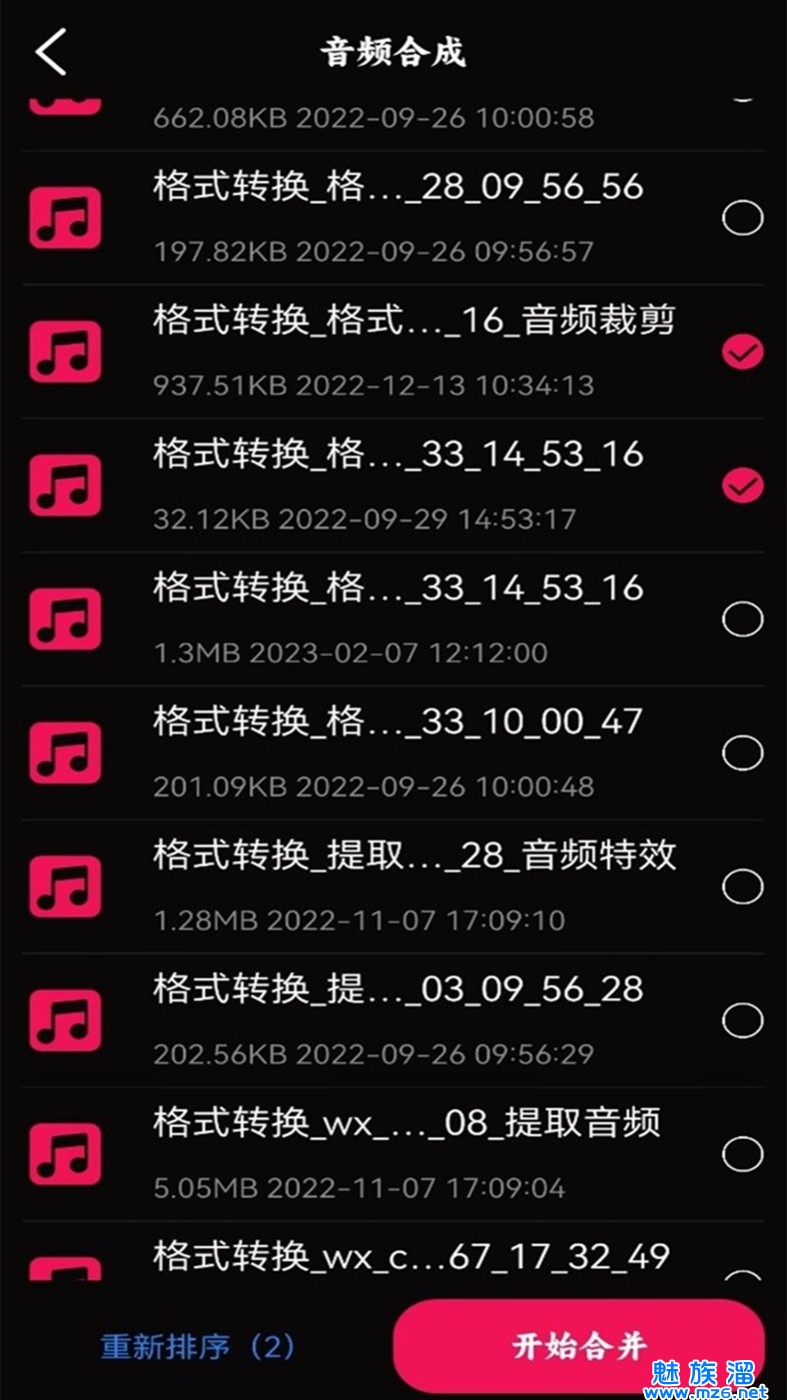The image size is (787, 1400).
Task: Select the 202.56KB file ending 09_56_28
Action: 742,1020
